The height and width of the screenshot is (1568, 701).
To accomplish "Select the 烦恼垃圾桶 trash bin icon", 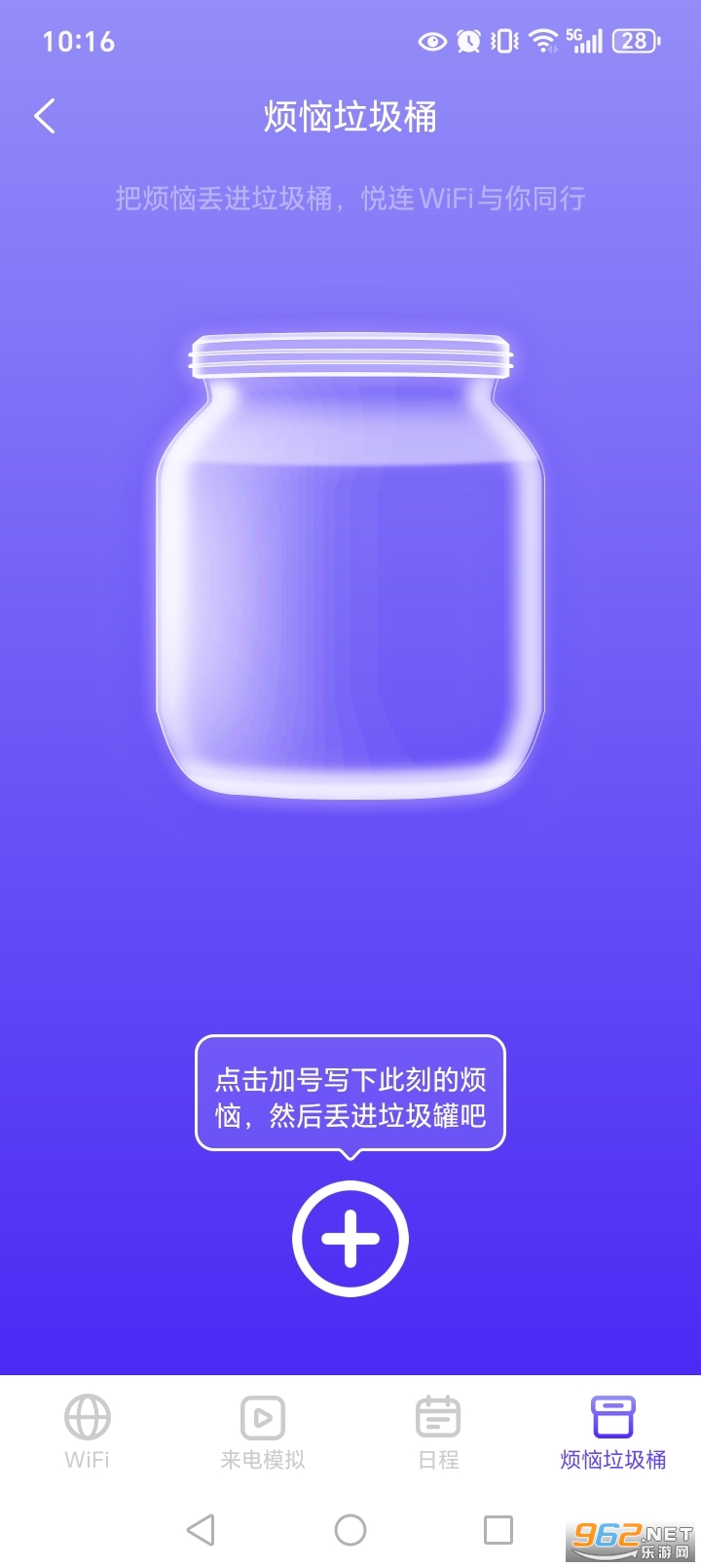I will coord(614,1417).
